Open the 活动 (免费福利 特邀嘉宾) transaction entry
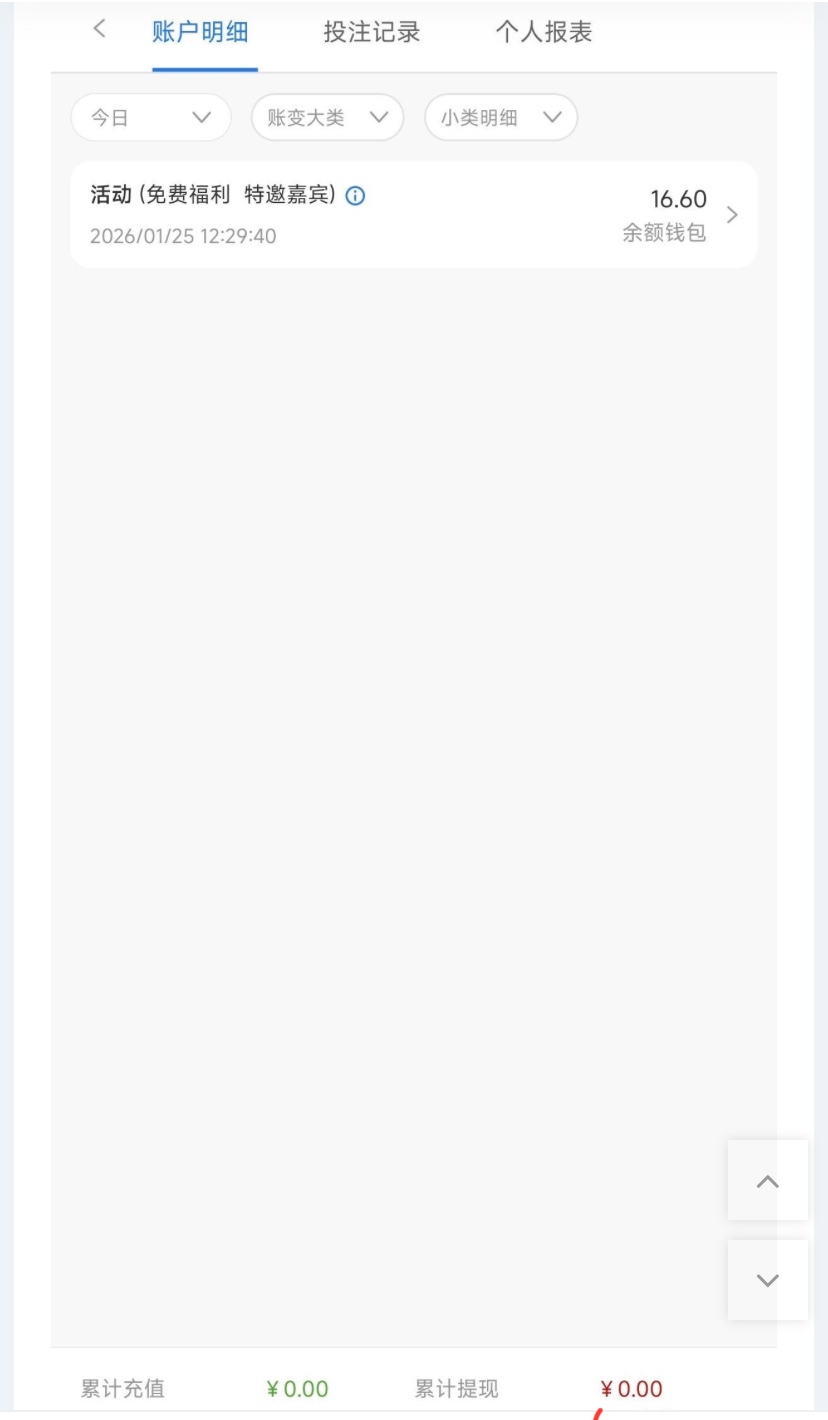This screenshot has width=828, height=1420. pyautogui.click(x=413, y=215)
